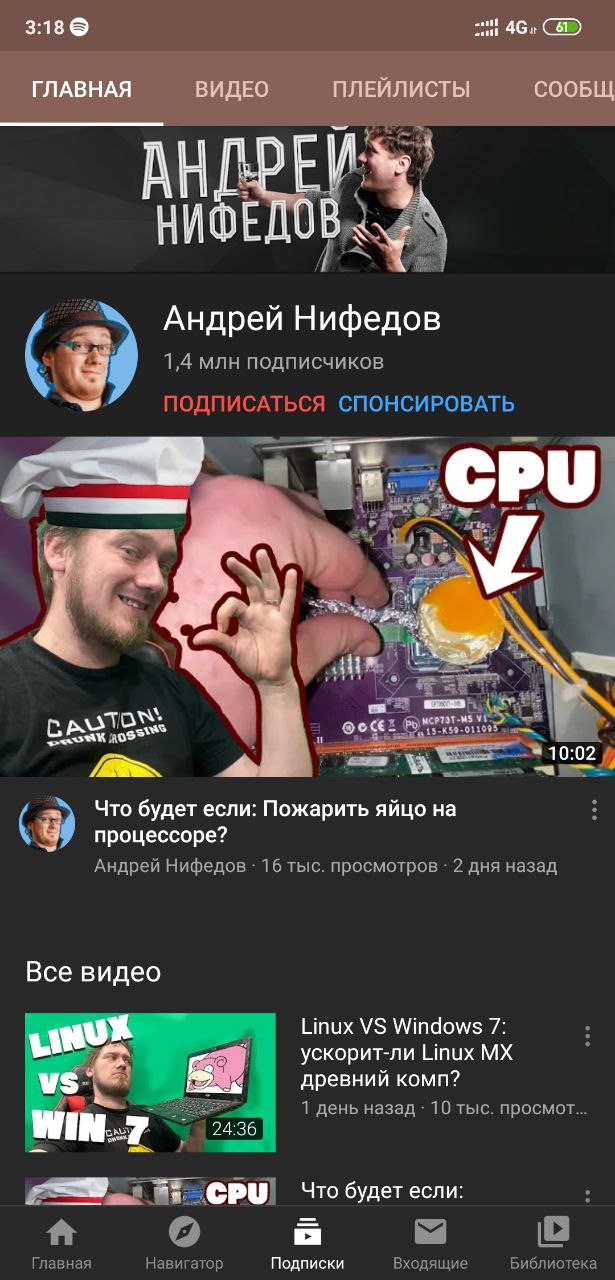Image resolution: width=615 pixels, height=1280 pixels.
Task: Play the fried egg on CPU video
Action: 307,606
